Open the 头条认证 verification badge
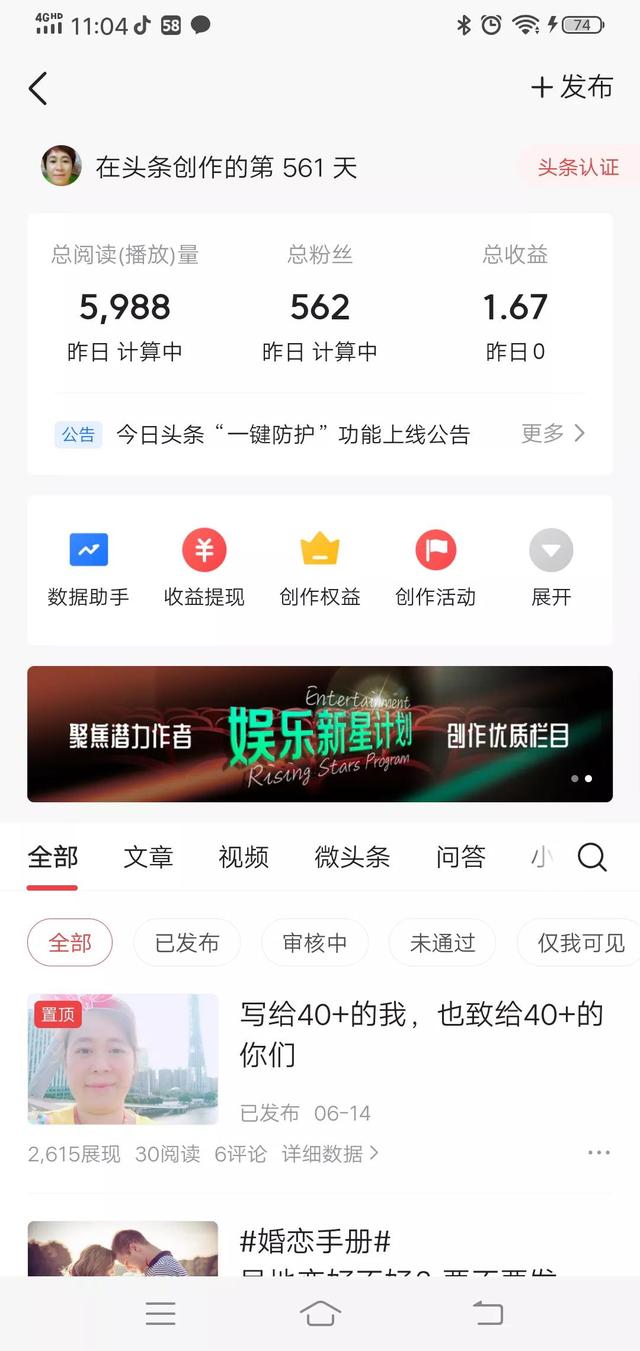The width and height of the screenshot is (640, 1351). tap(577, 168)
